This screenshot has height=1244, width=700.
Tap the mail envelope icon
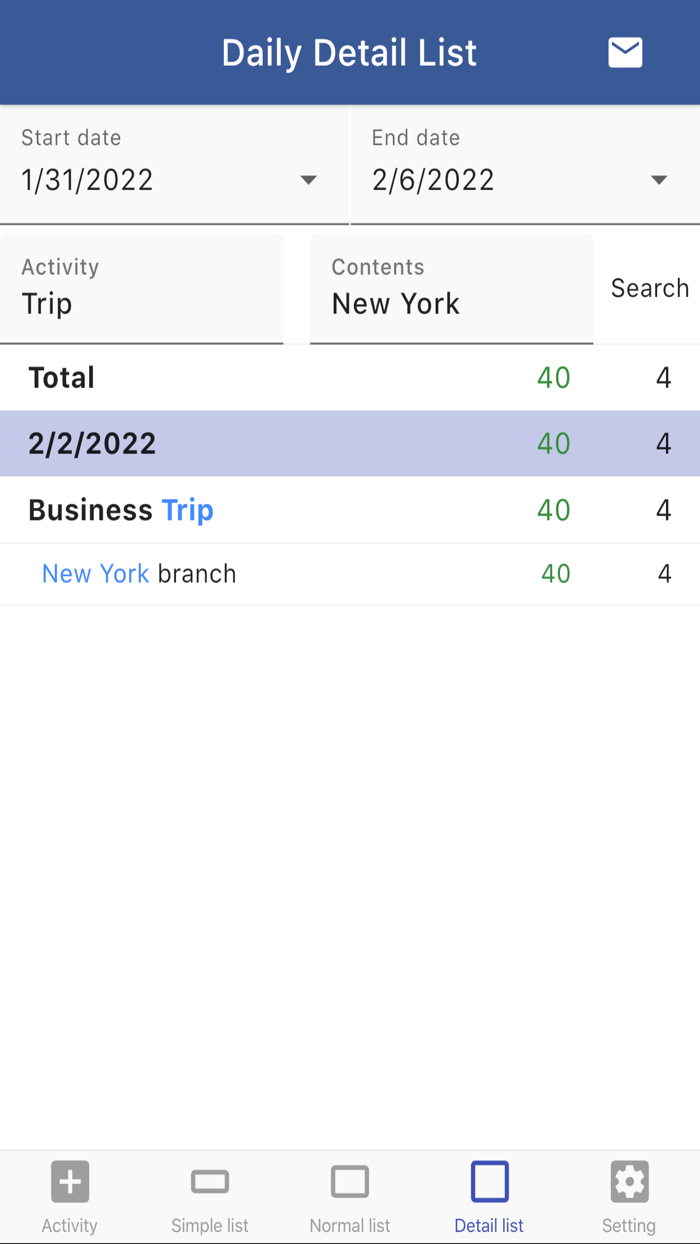[625, 52]
